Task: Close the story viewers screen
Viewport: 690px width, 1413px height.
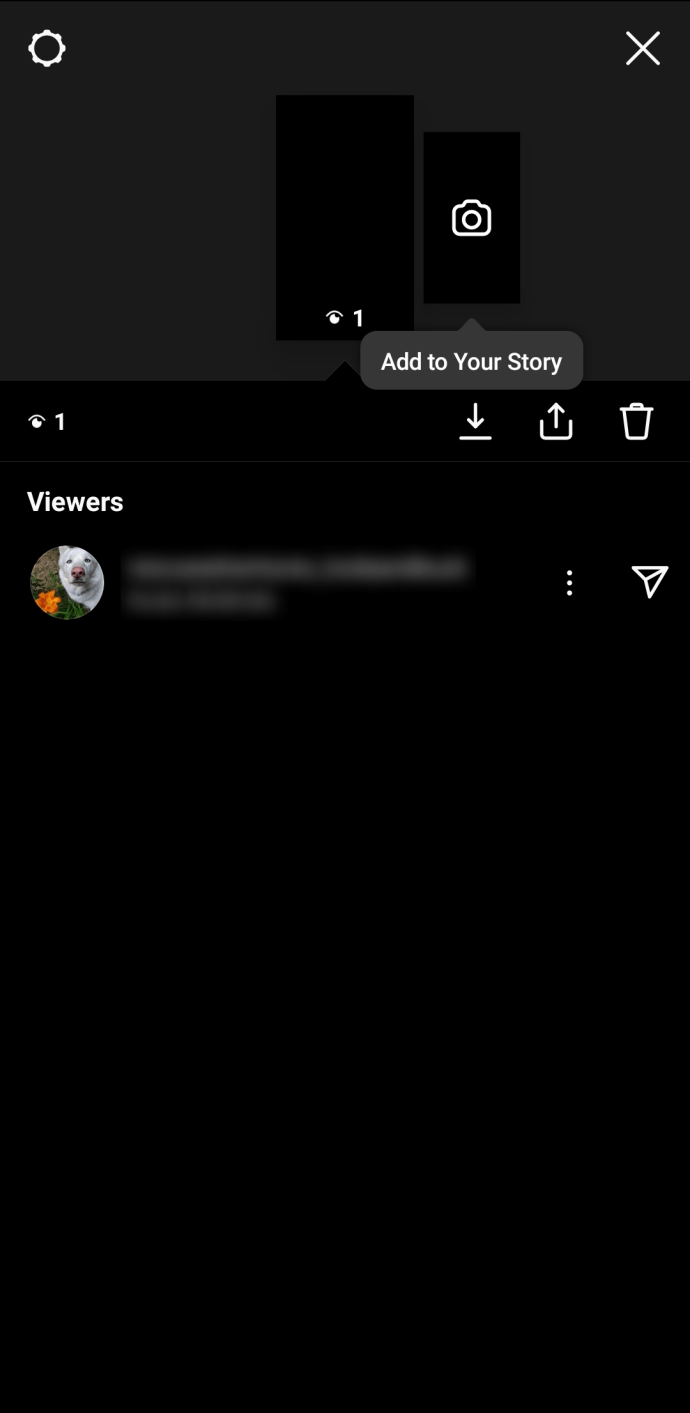Action: (642, 48)
